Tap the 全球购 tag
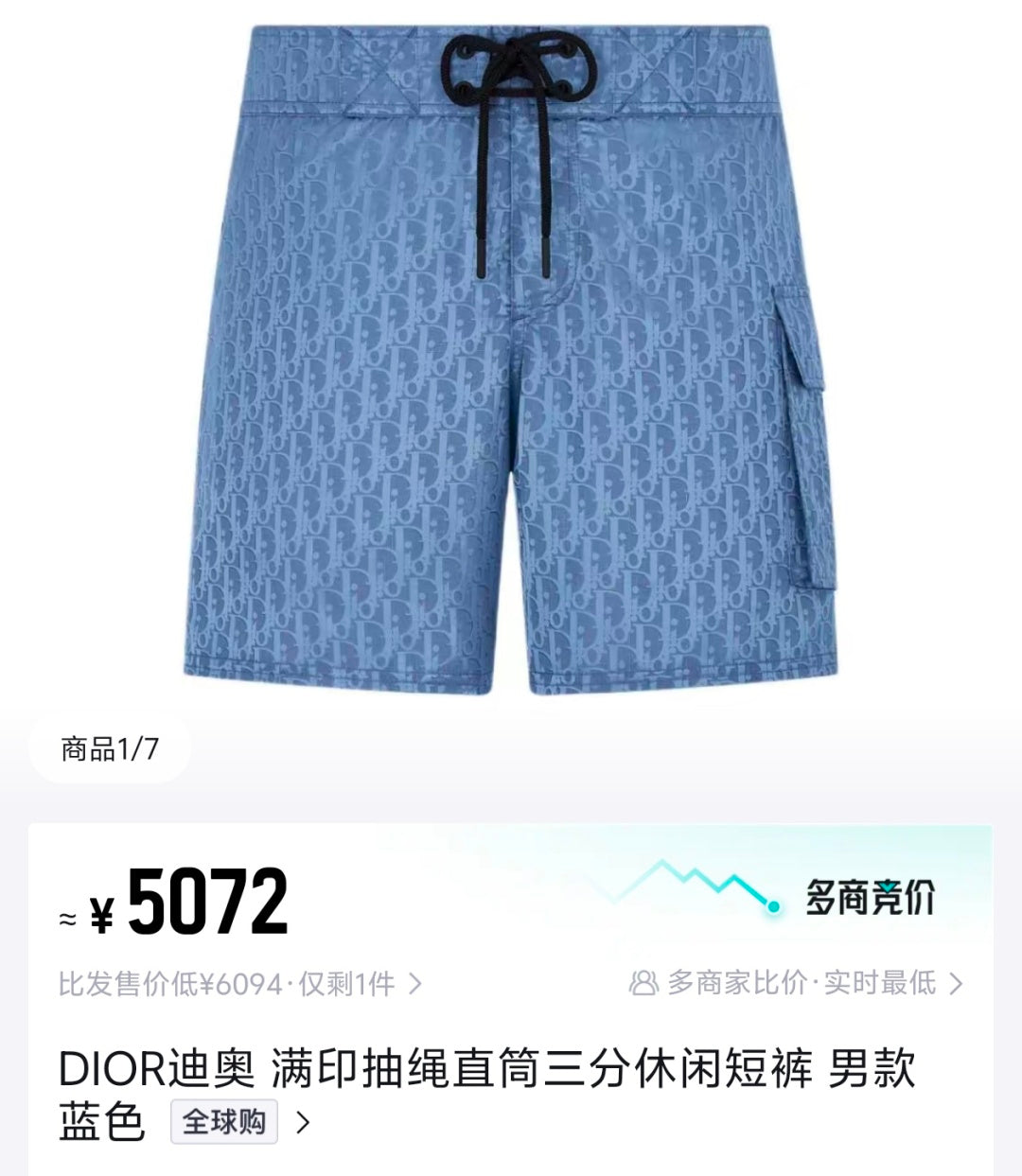 (224, 1122)
